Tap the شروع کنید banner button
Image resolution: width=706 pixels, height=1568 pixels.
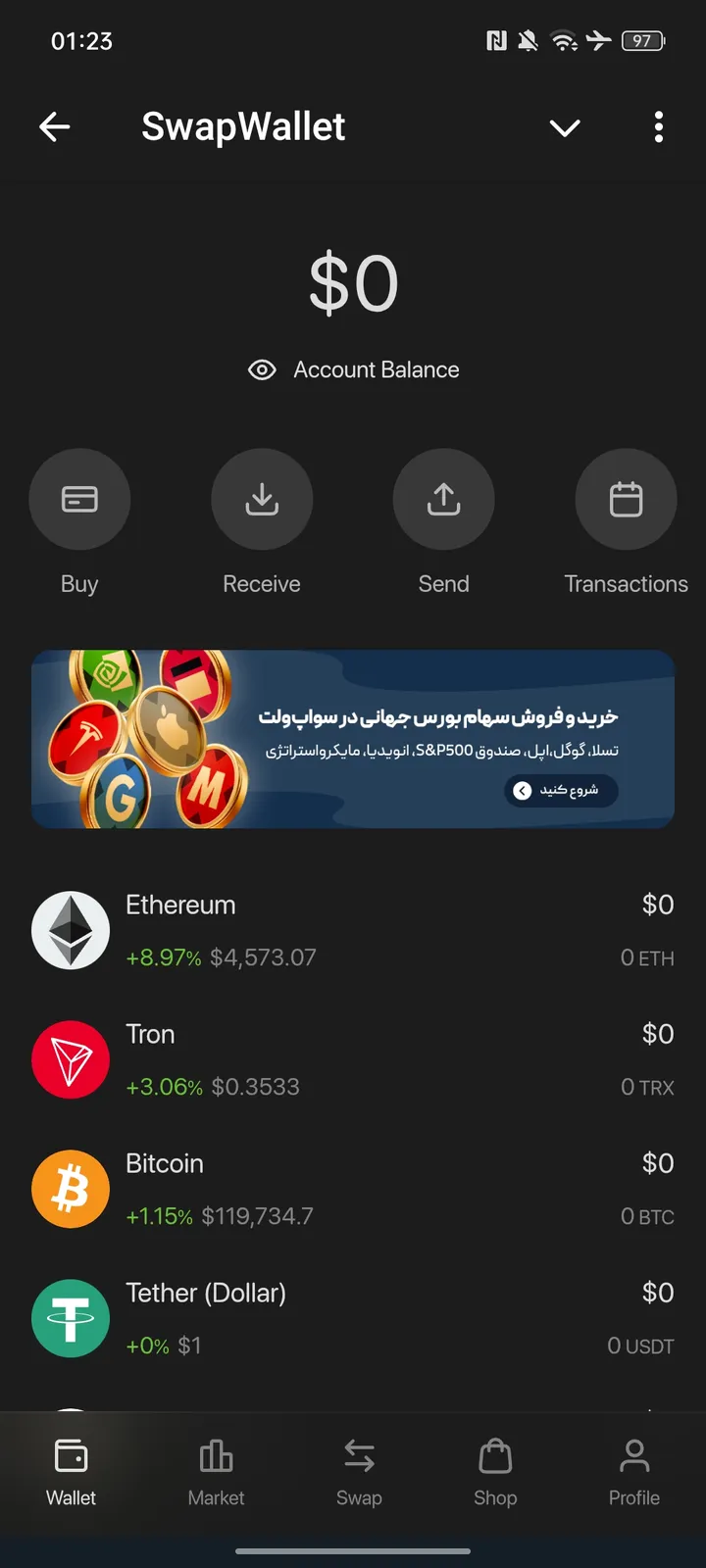click(561, 791)
